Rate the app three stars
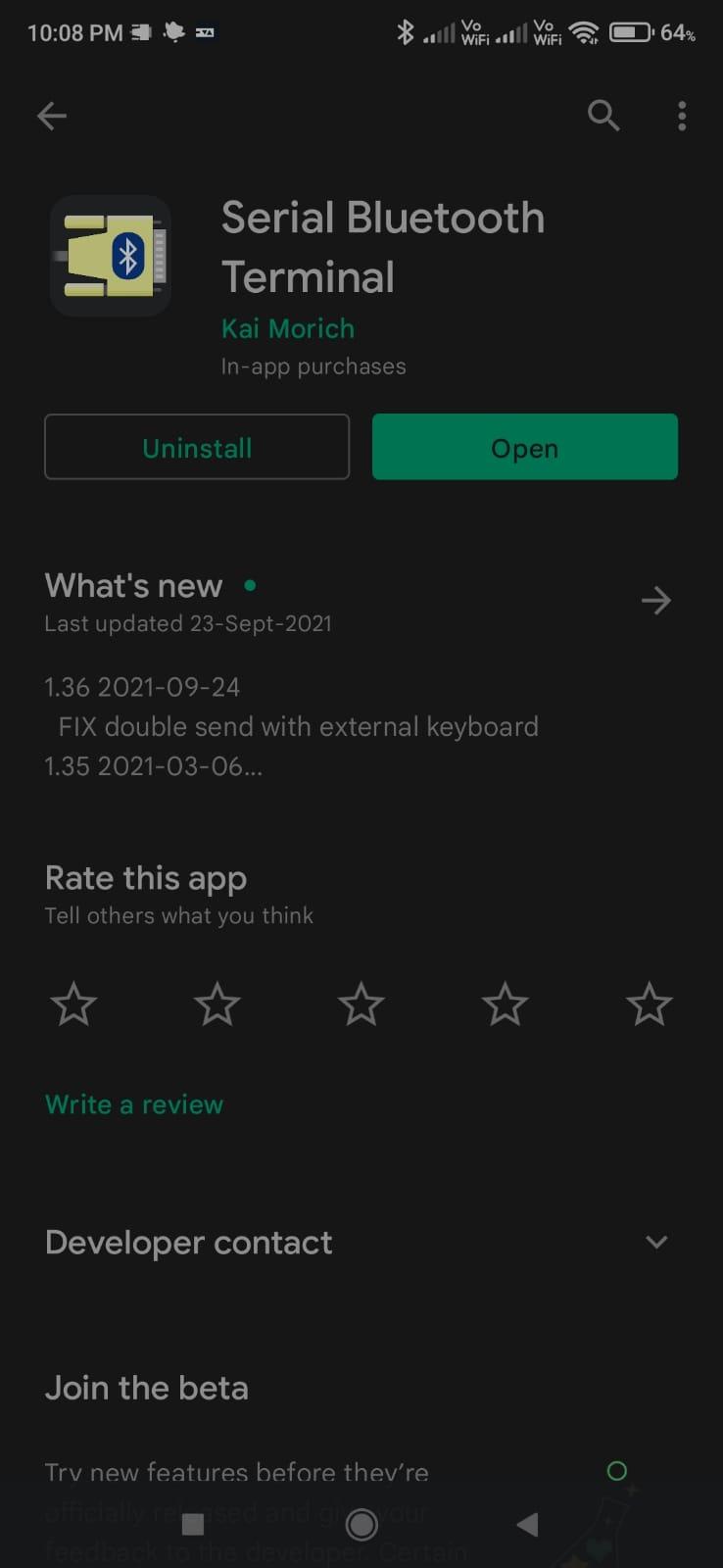 coord(361,1004)
